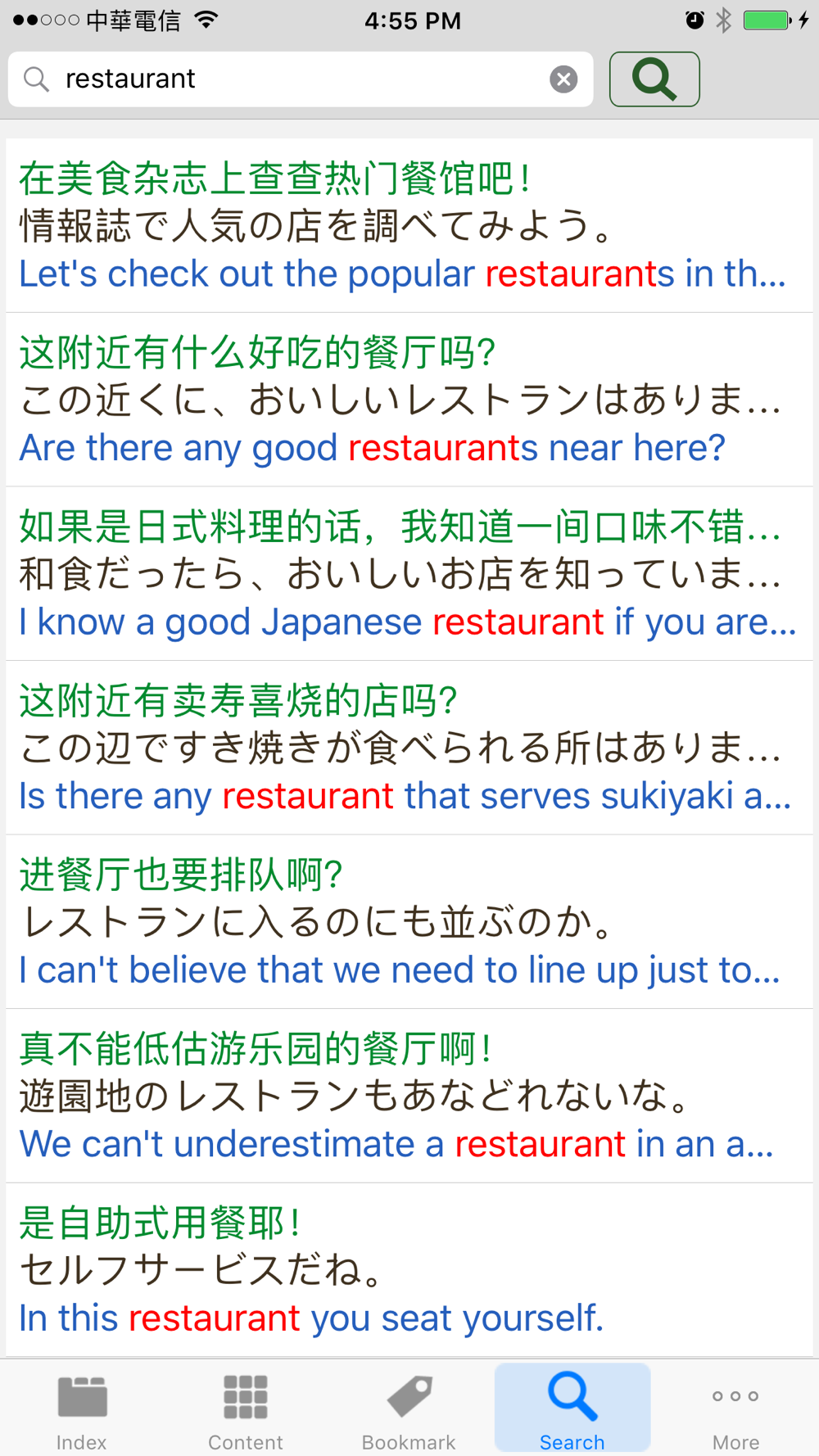Clear the 'restaurant' search text

(x=563, y=79)
